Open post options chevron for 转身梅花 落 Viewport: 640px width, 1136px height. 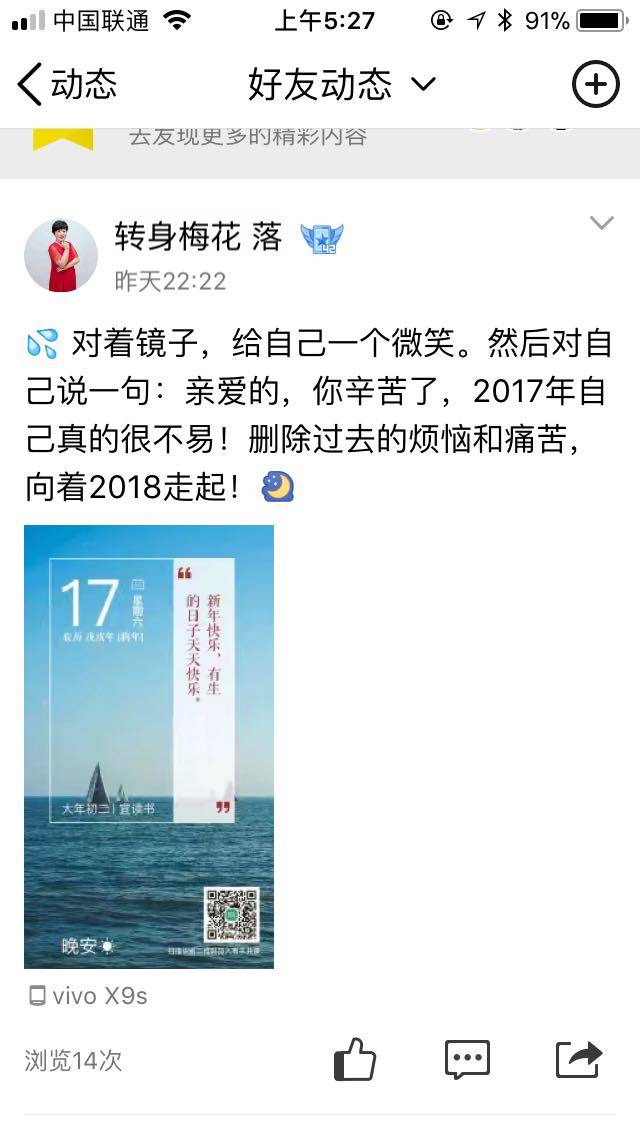(601, 223)
